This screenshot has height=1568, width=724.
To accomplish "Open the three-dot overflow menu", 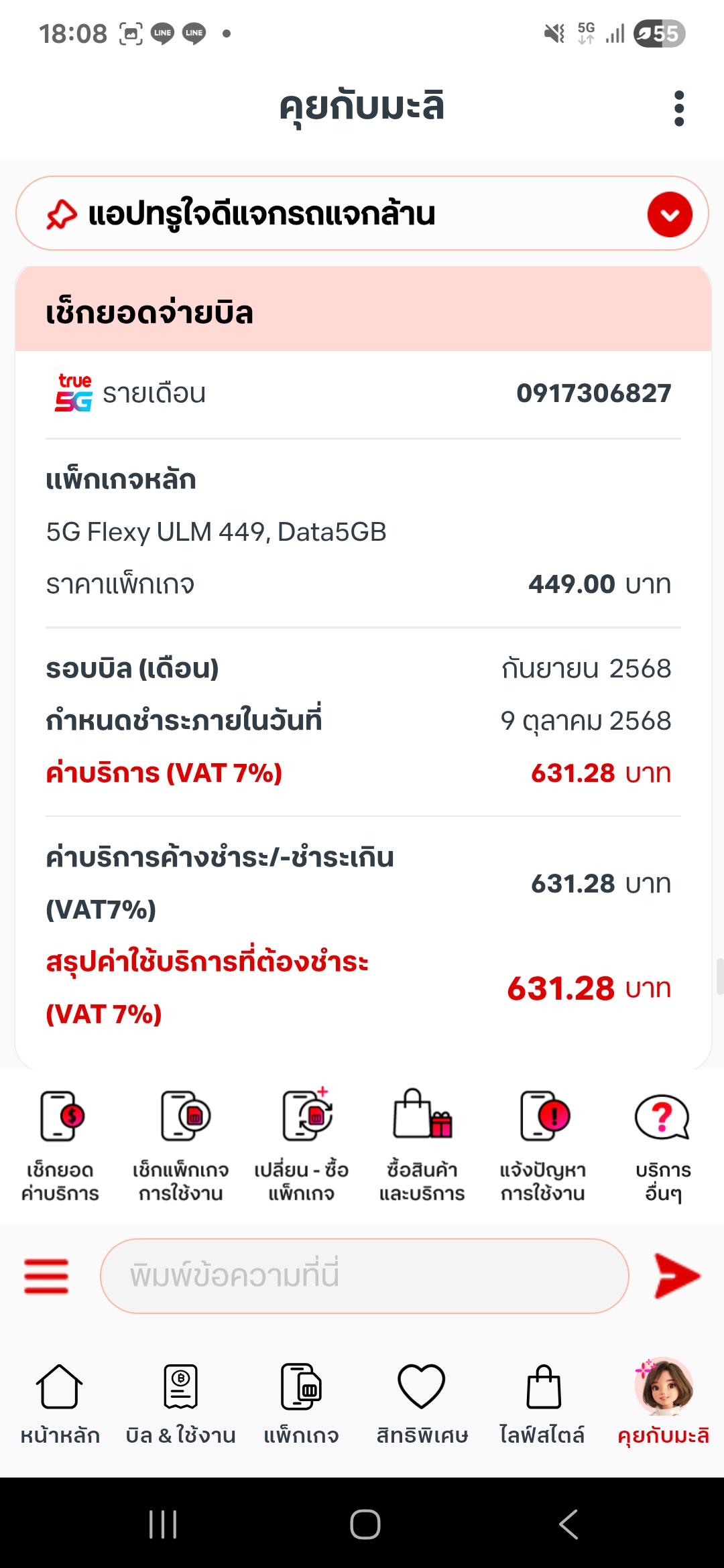I will pyautogui.click(x=679, y=109).
